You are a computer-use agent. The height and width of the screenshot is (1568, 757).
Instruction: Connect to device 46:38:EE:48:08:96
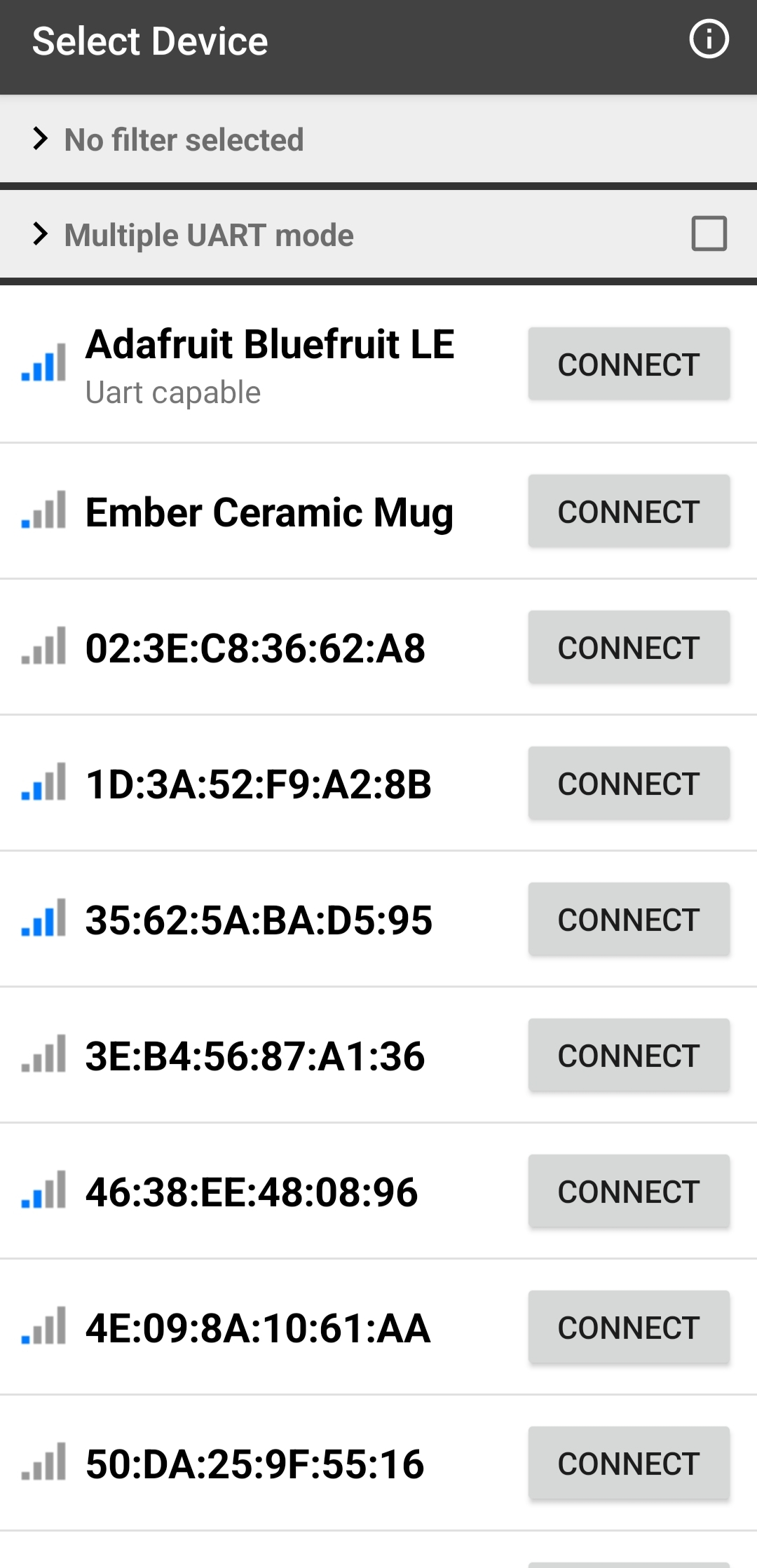[629, 1191]
